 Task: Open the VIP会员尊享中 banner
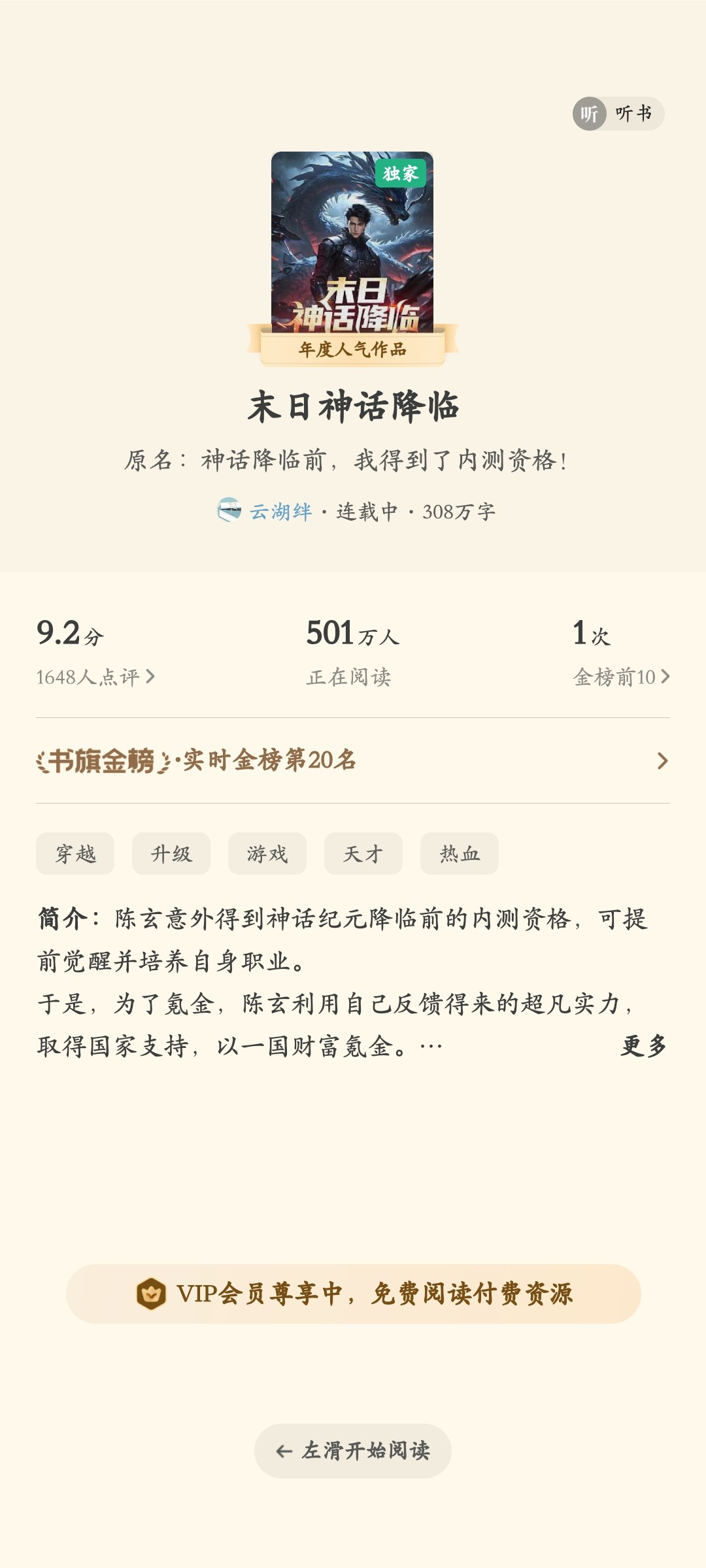(354, 1294)
